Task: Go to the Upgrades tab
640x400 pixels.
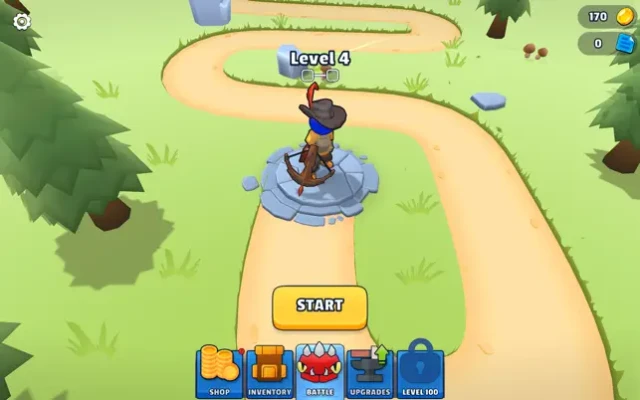Action: (x=370, y=372)
